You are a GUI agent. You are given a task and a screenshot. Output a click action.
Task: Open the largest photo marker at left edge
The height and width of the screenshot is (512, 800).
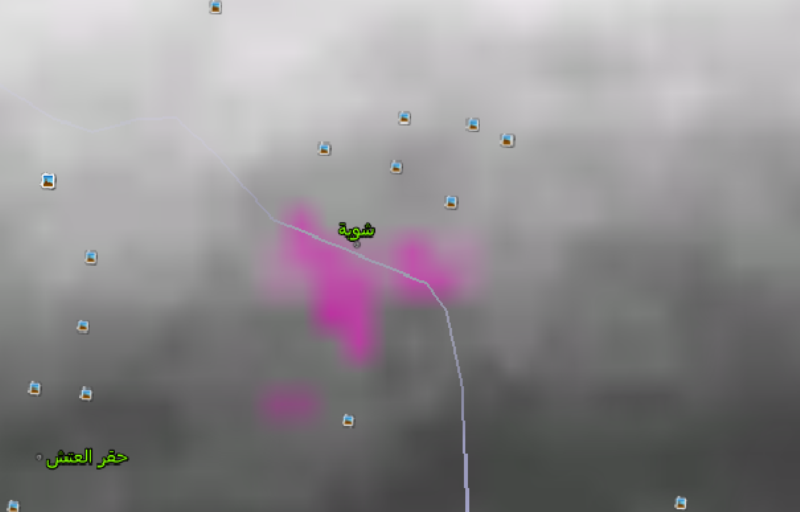[48, 181]
